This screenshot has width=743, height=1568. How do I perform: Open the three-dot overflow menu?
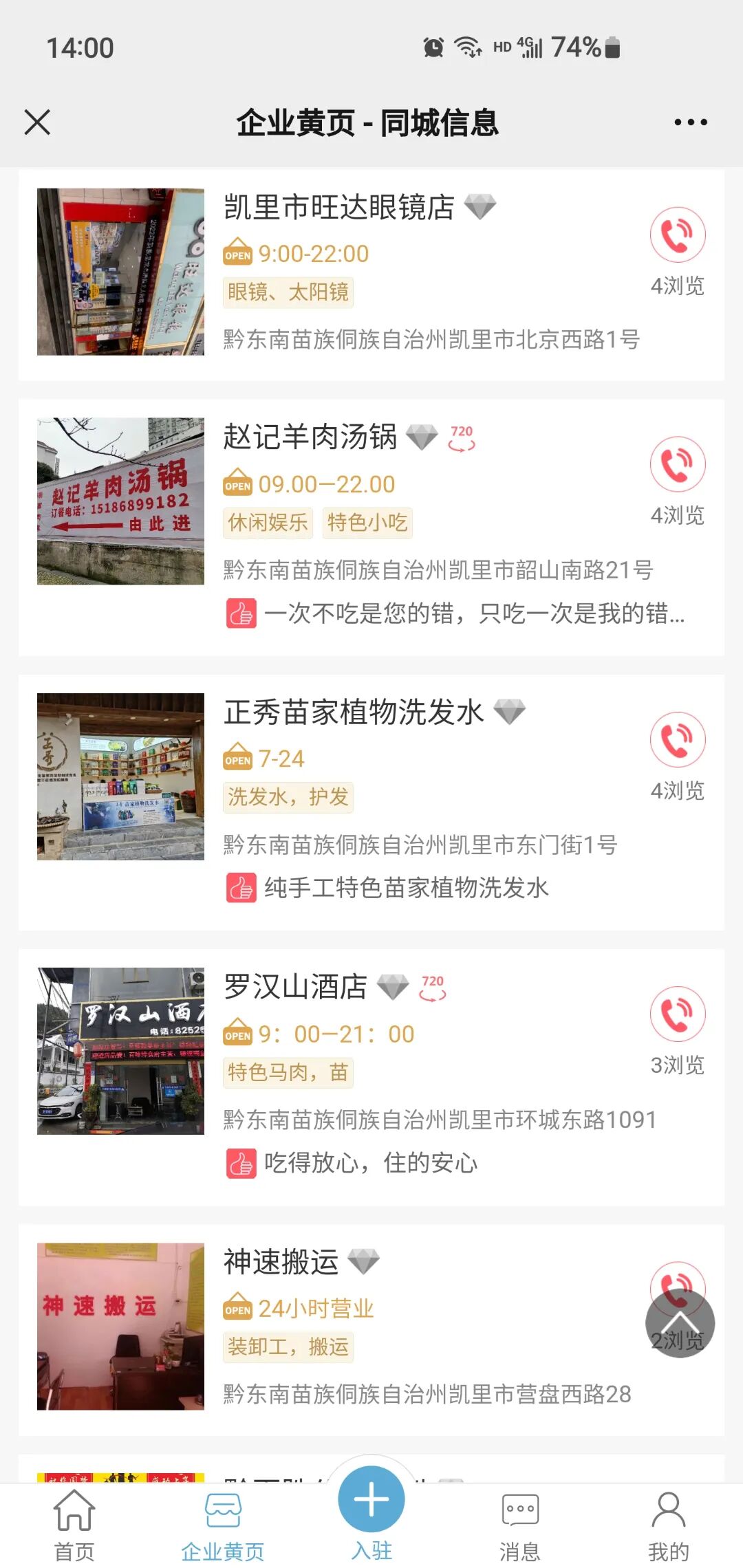691,122
